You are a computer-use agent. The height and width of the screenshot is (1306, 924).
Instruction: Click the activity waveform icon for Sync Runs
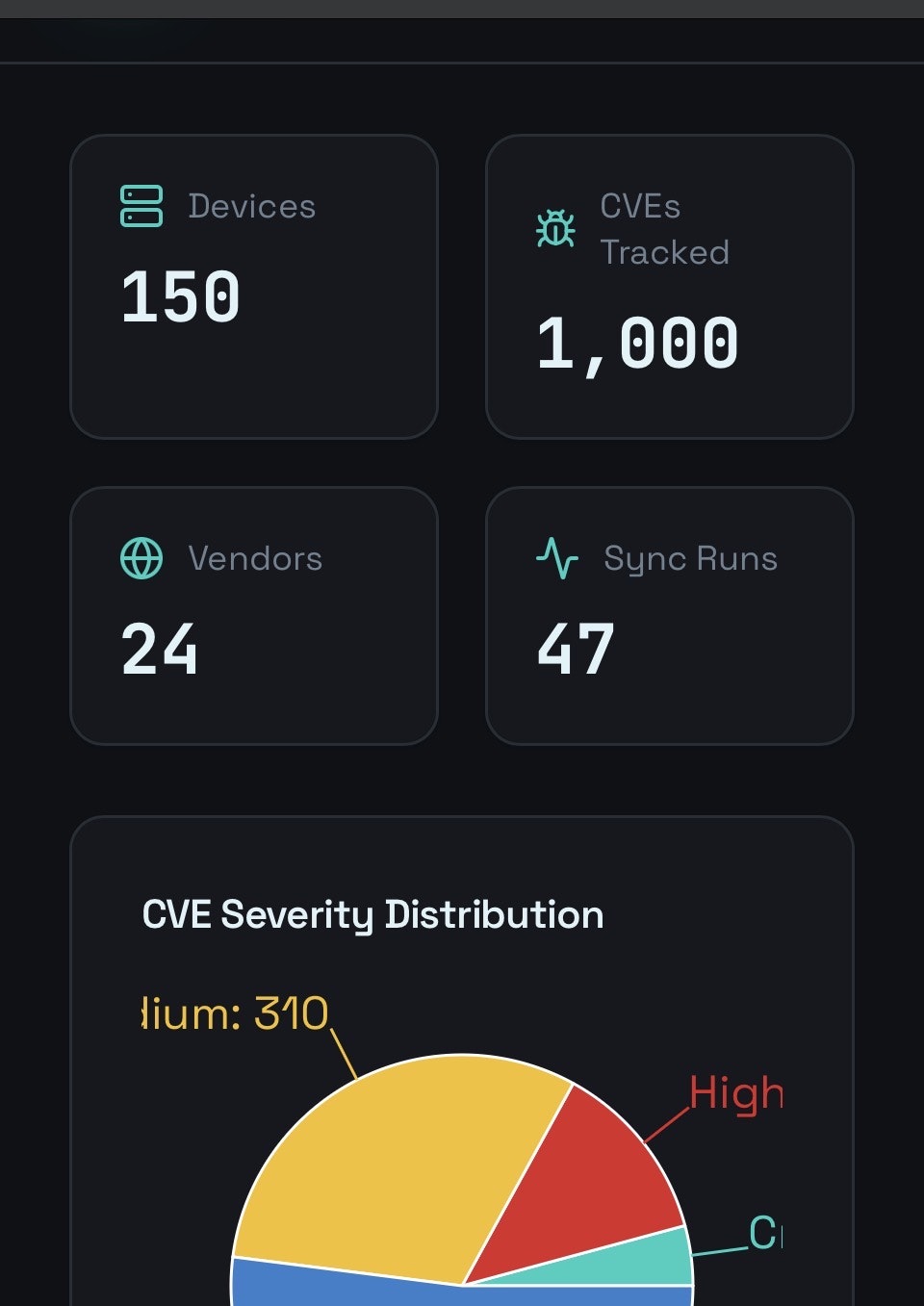coord(556,558)
